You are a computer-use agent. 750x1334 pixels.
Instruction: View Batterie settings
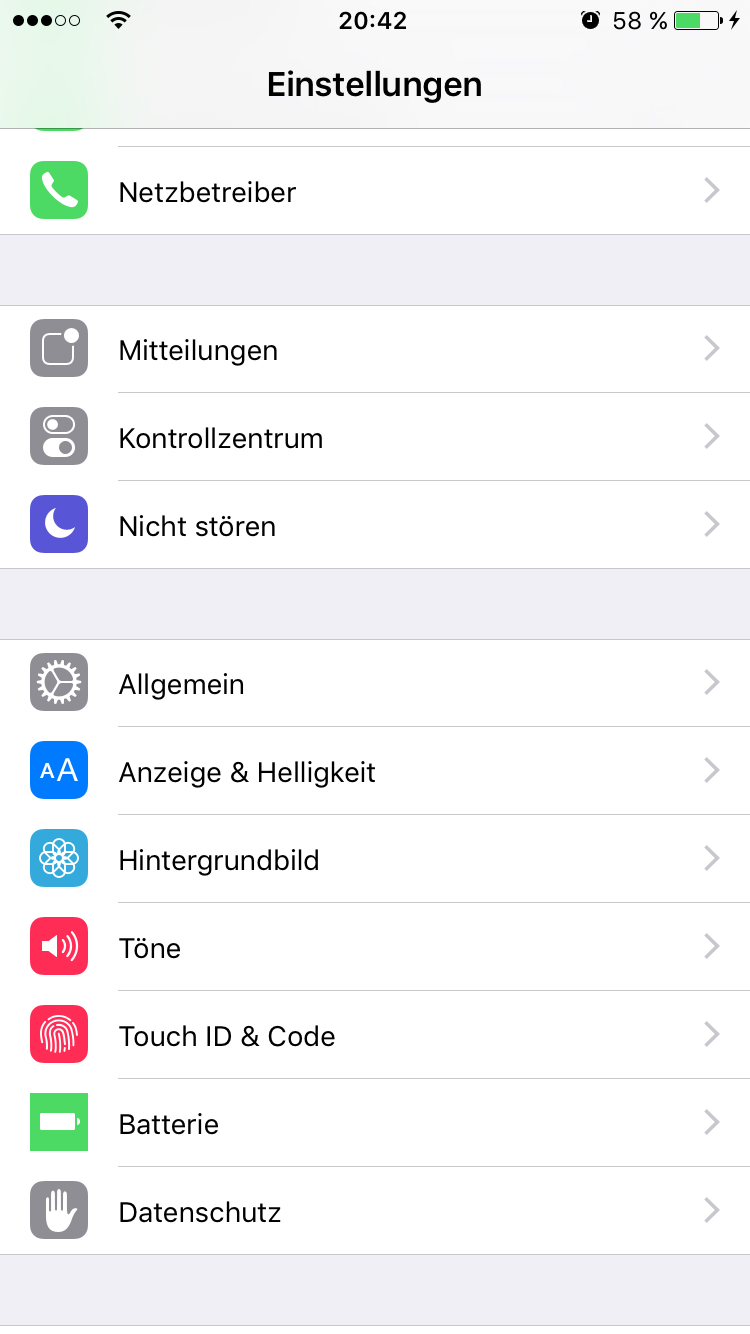tap(375, 1123)
